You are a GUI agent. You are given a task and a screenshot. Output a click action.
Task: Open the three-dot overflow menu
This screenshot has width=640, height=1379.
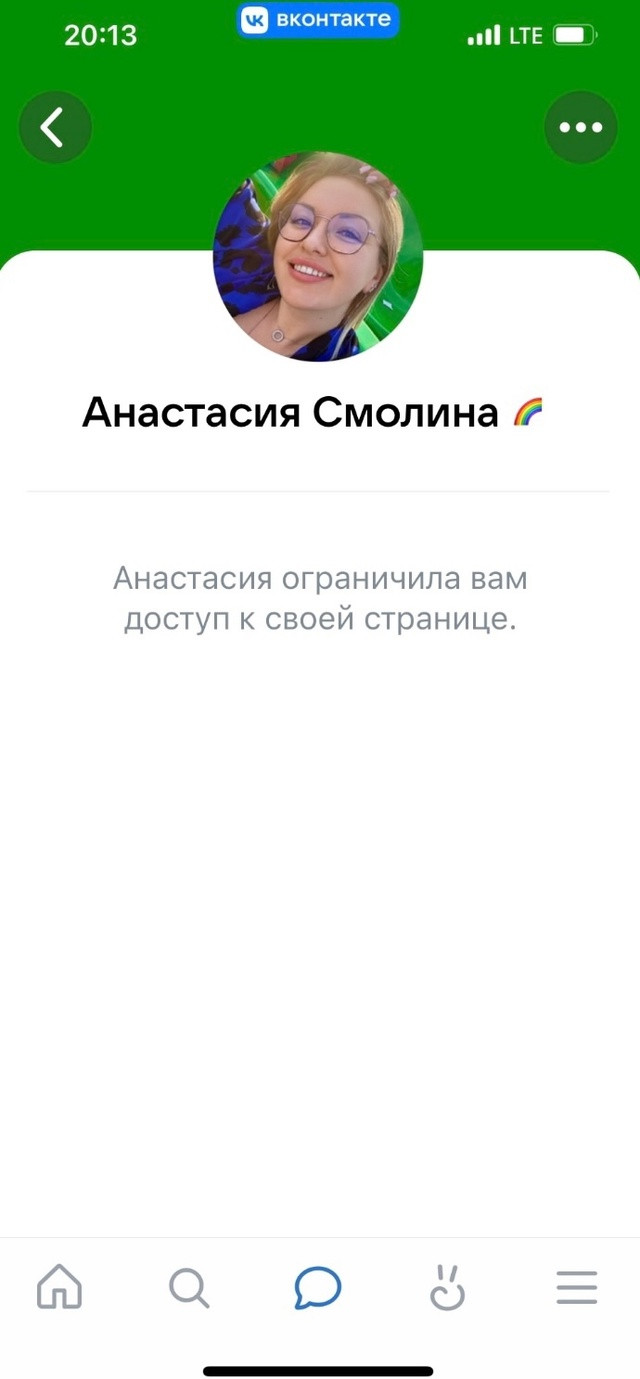point(581,127)
